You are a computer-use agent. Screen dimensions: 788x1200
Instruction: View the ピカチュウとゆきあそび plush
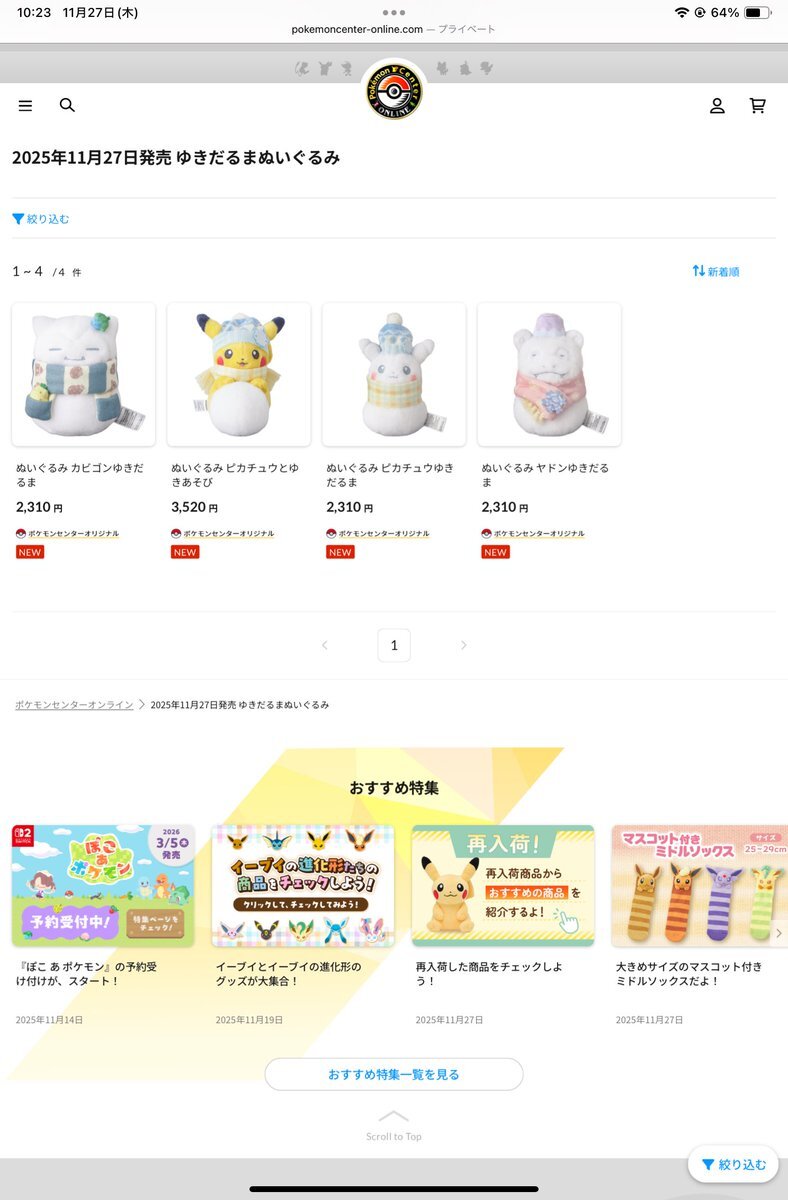pos(238,375)
